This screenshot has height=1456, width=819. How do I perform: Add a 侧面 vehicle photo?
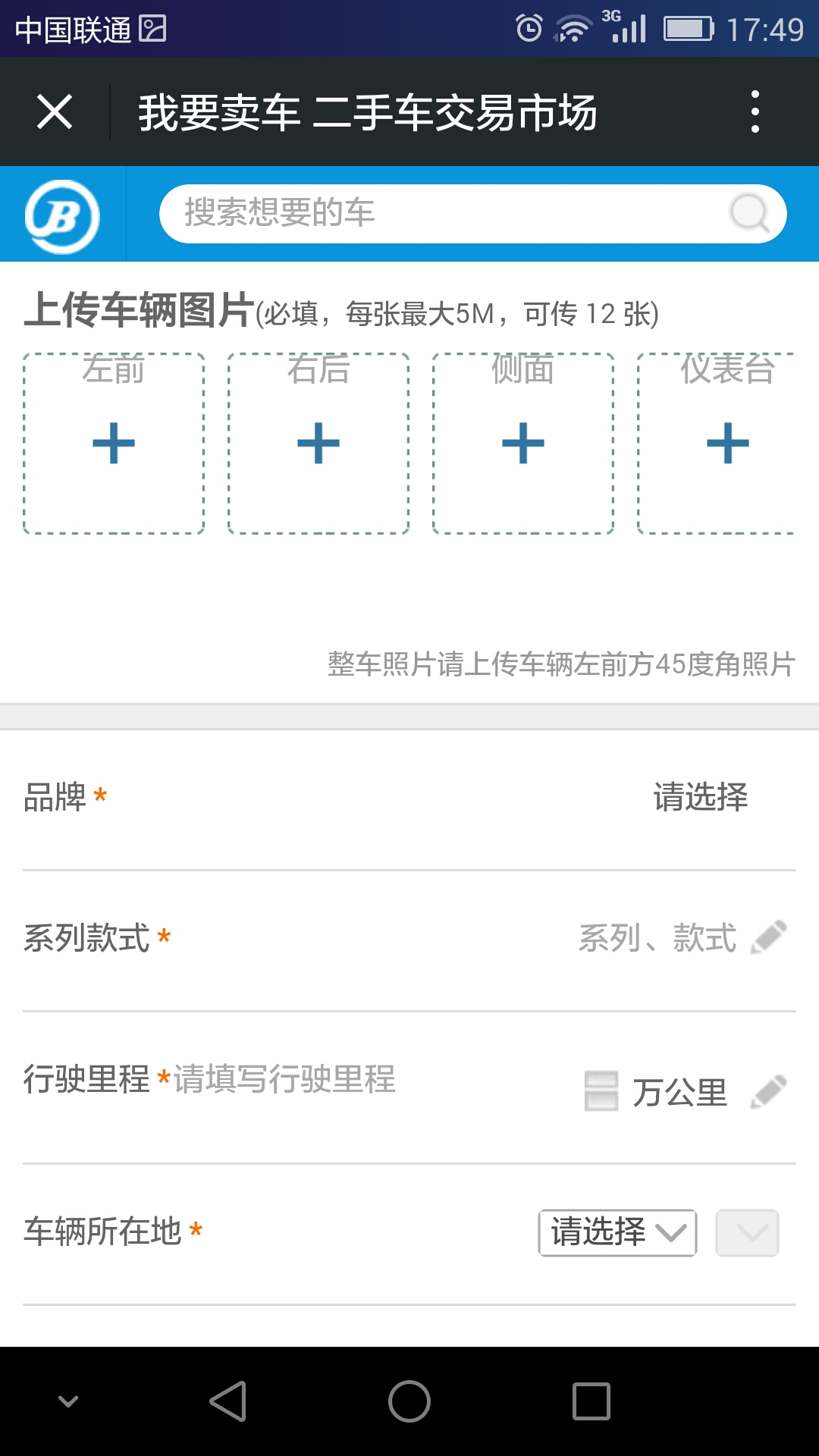tap(523, 444)
